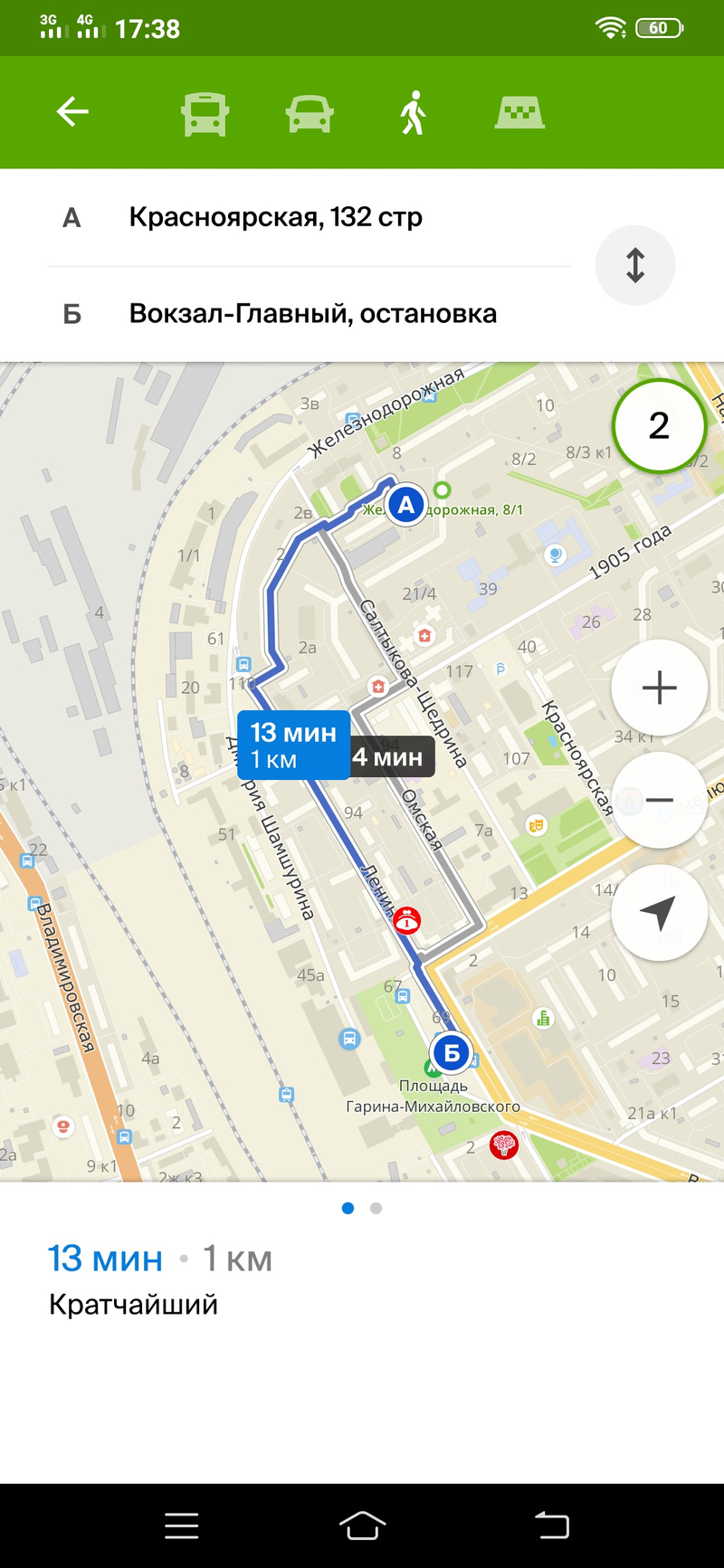Show the second route option page dot
This screenshot has height=1568, width=724.
pos(376,1208)
